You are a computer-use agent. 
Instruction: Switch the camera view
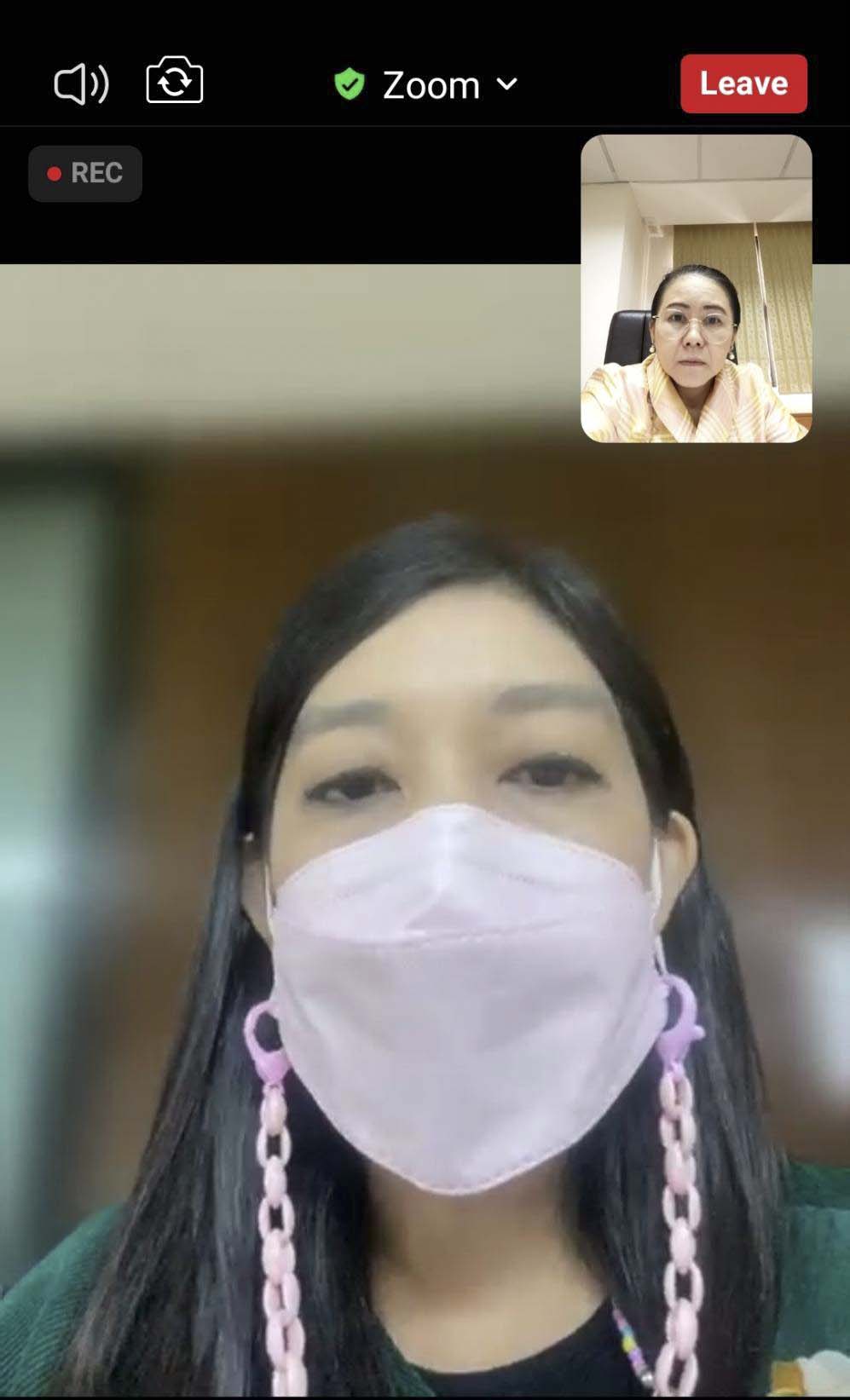click(x=175, y=81)
